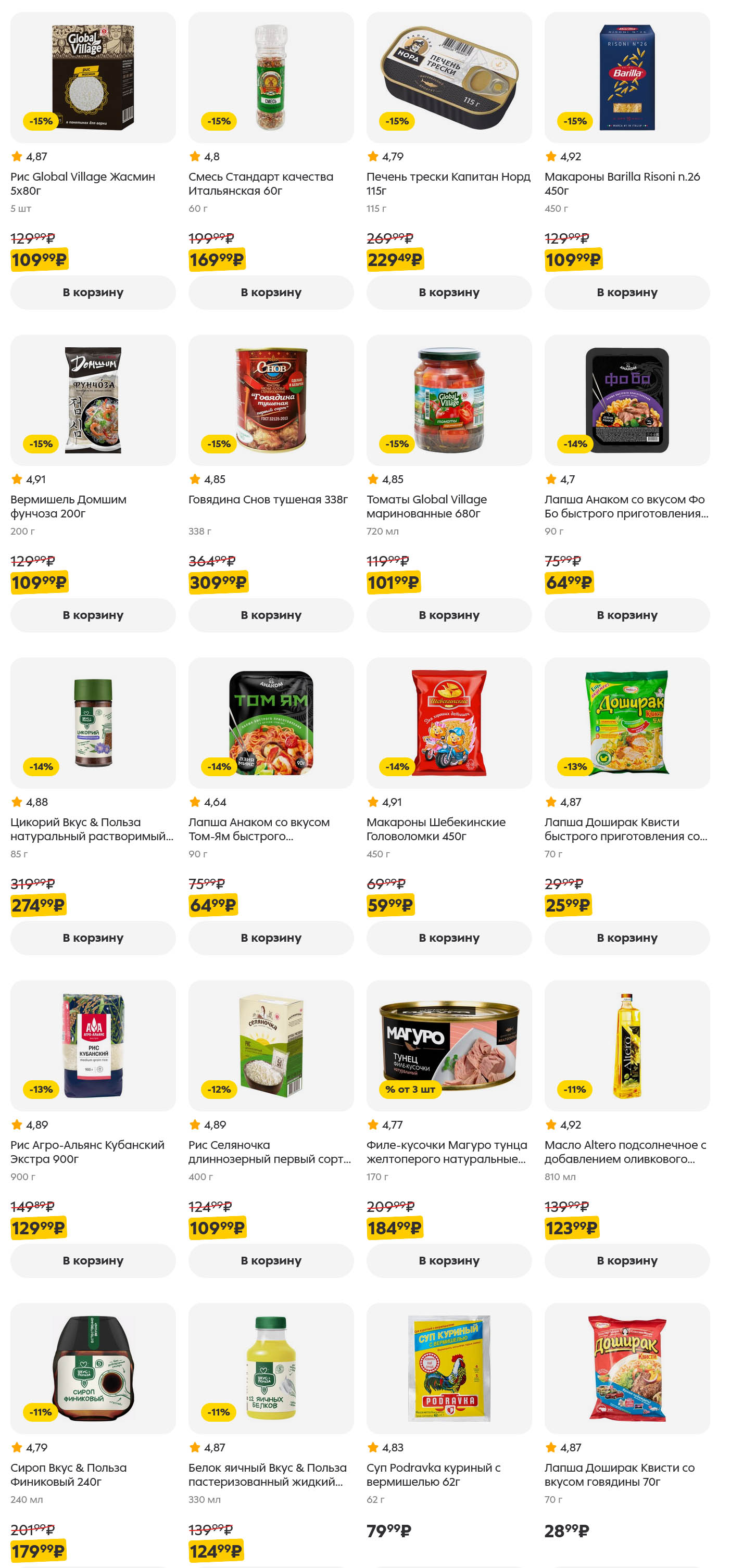View Белок яичный Вкус & Польза product
Viewport: 731px width, 1568px height.
[x=271, y=1368]
